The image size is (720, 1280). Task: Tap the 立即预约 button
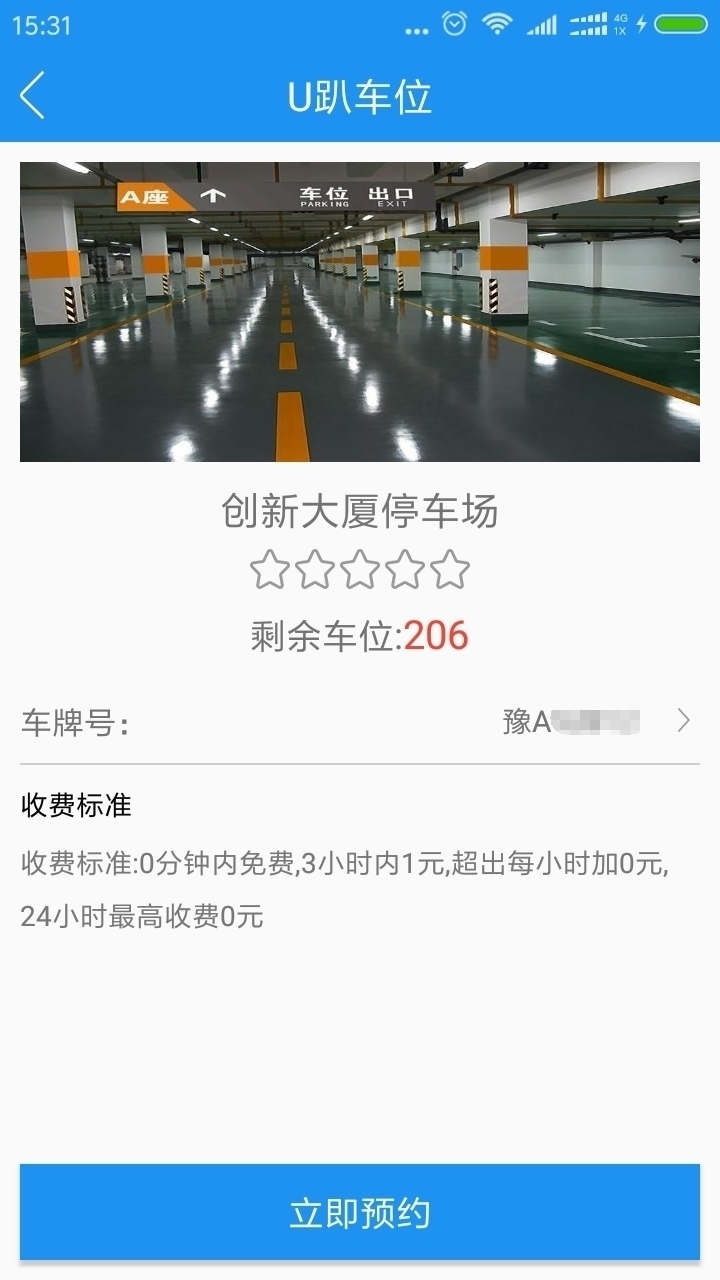(x=360, y=1212)
